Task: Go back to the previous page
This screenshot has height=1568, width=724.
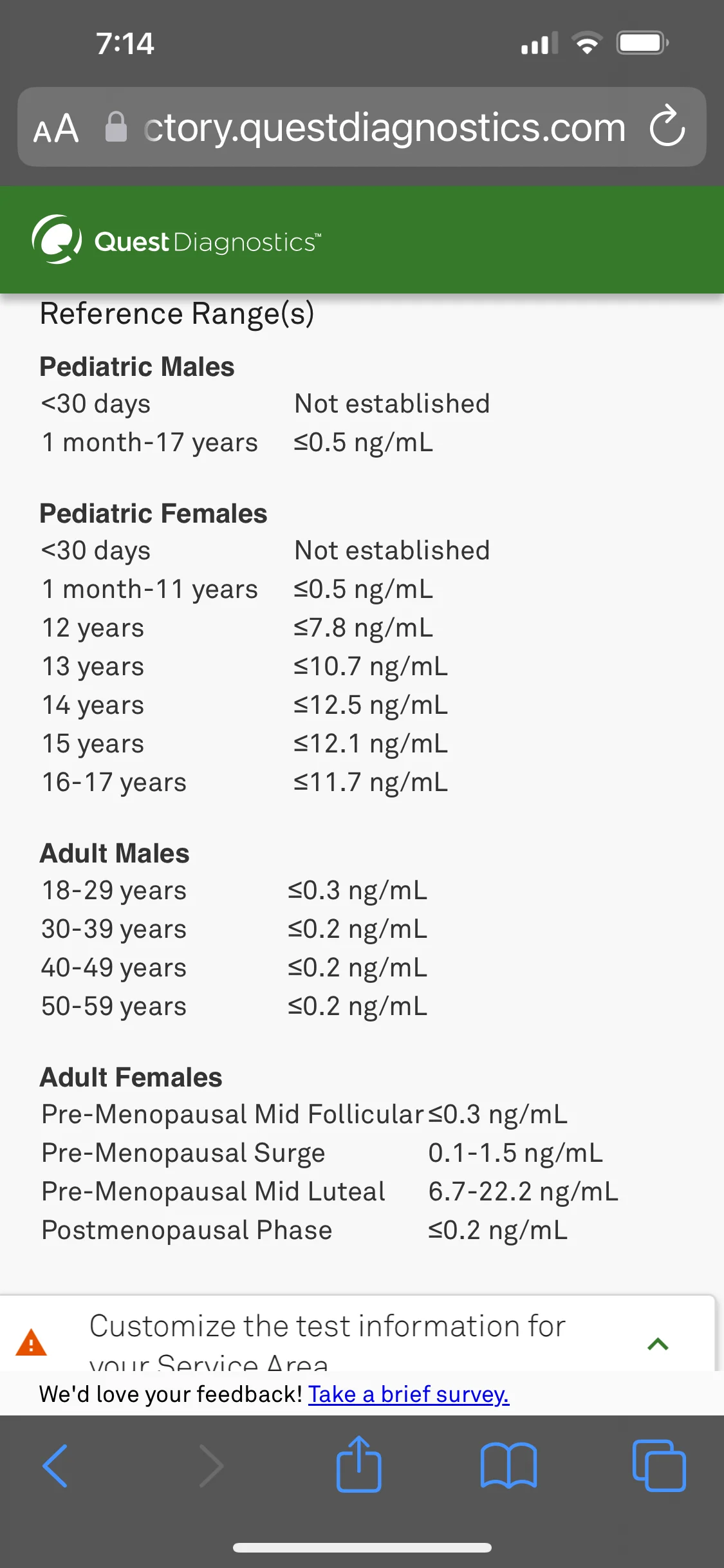Action: 55,1466
